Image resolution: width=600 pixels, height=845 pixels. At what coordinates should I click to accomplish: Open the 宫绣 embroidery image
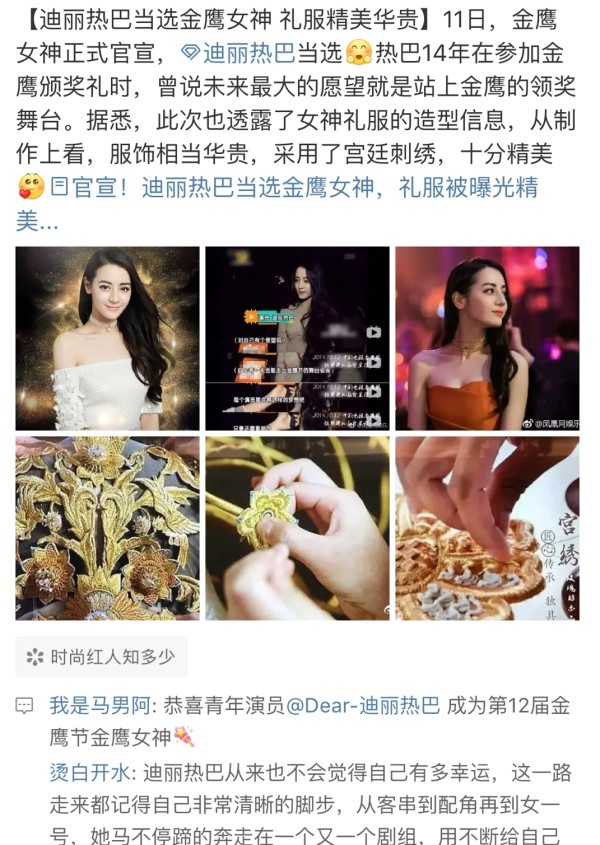click(487, 528)
